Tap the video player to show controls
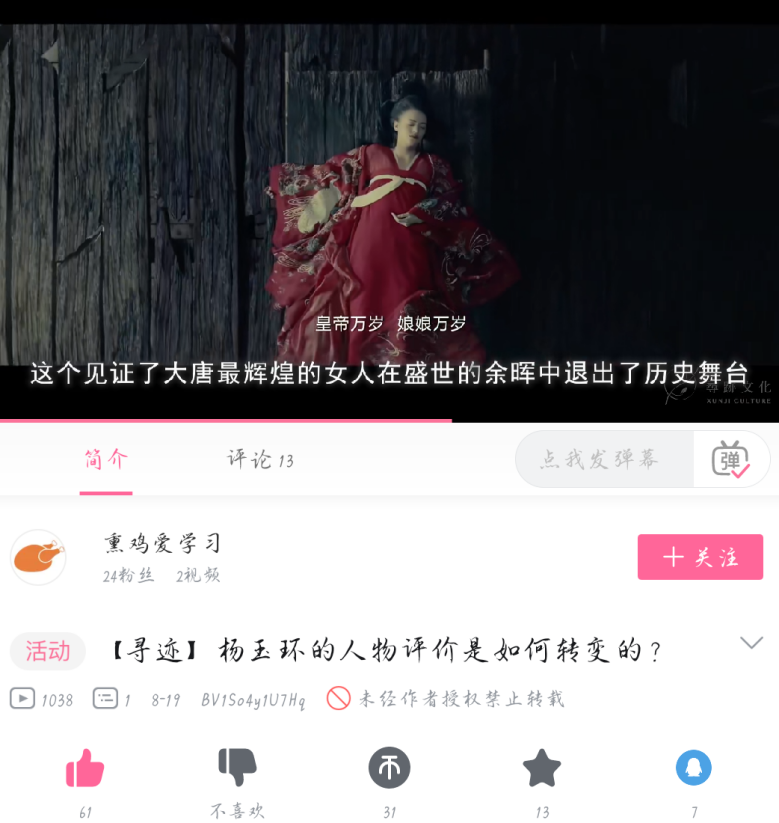The height and width of the screenshot is (823, 779). click(389, 200)
